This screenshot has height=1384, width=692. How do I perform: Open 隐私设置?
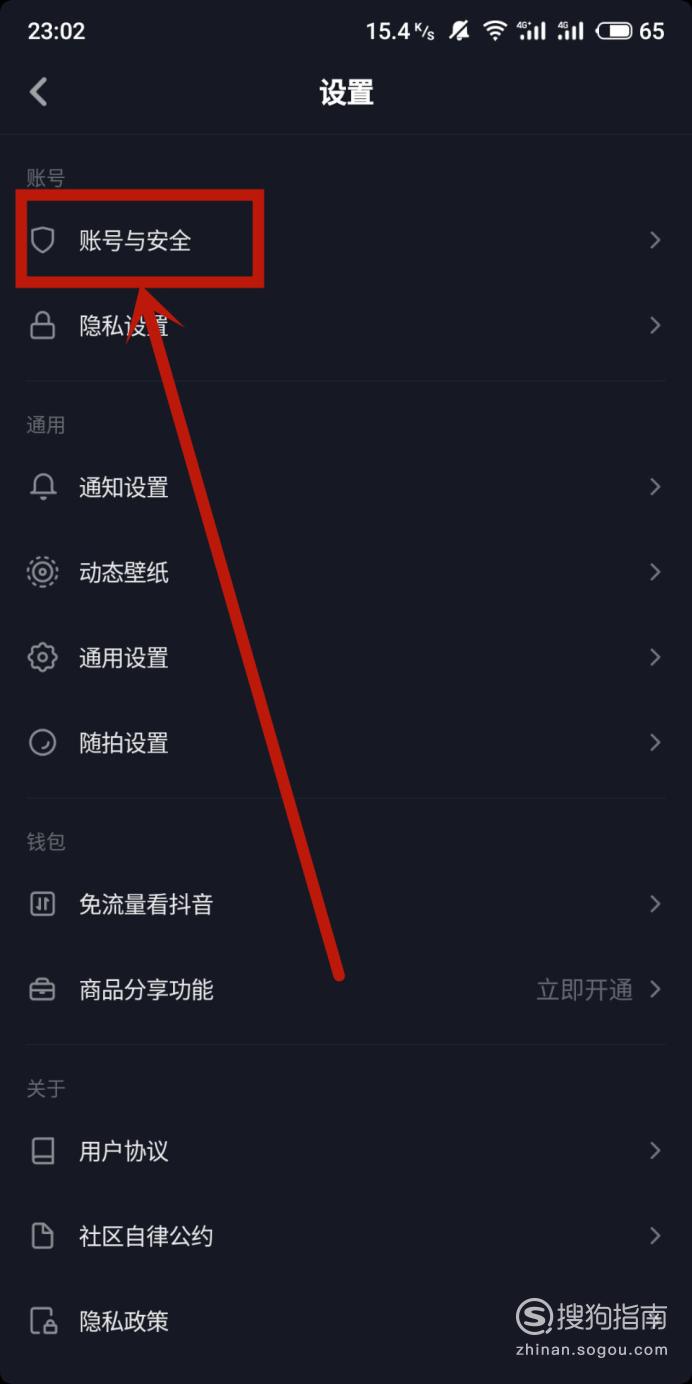[x=346, y=325]
